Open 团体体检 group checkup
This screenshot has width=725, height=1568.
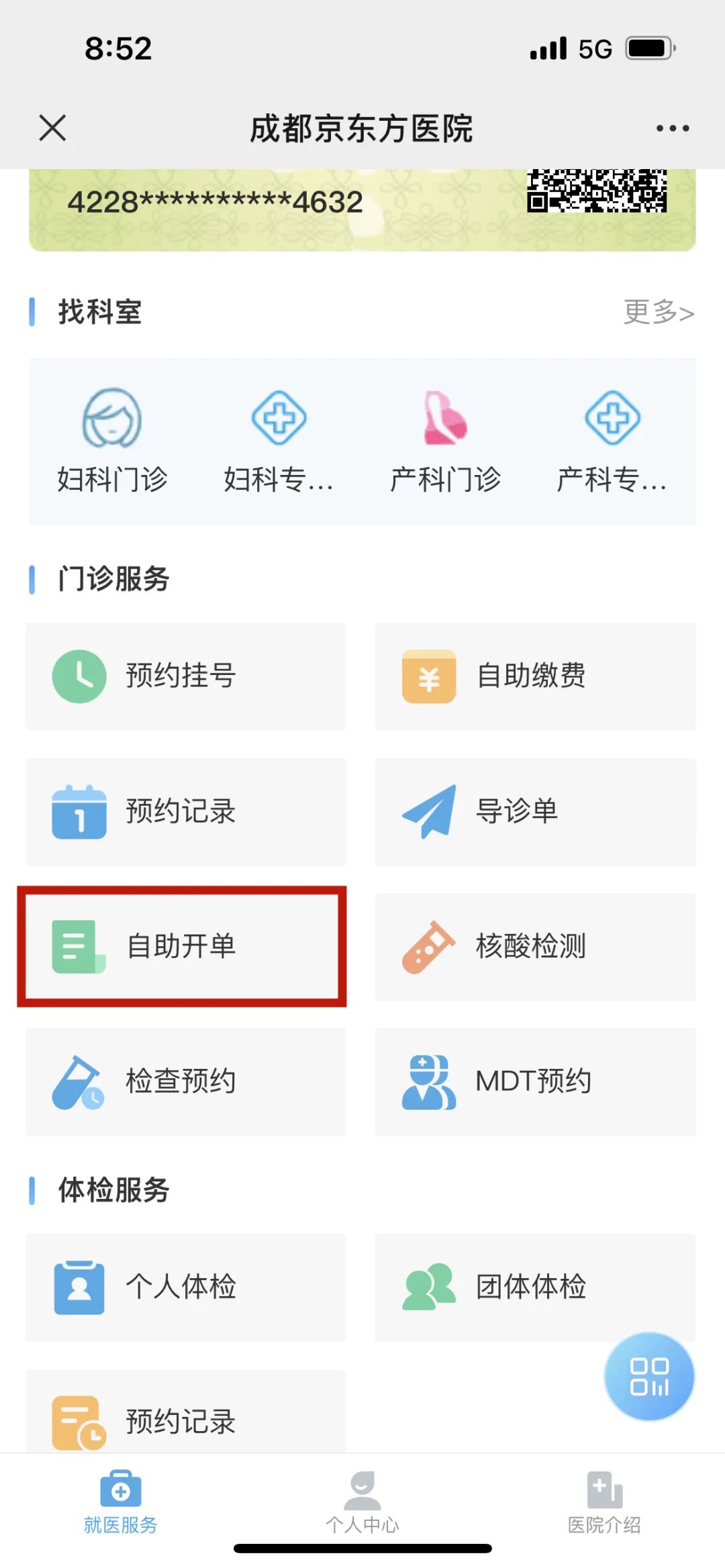click(535, 1288)
